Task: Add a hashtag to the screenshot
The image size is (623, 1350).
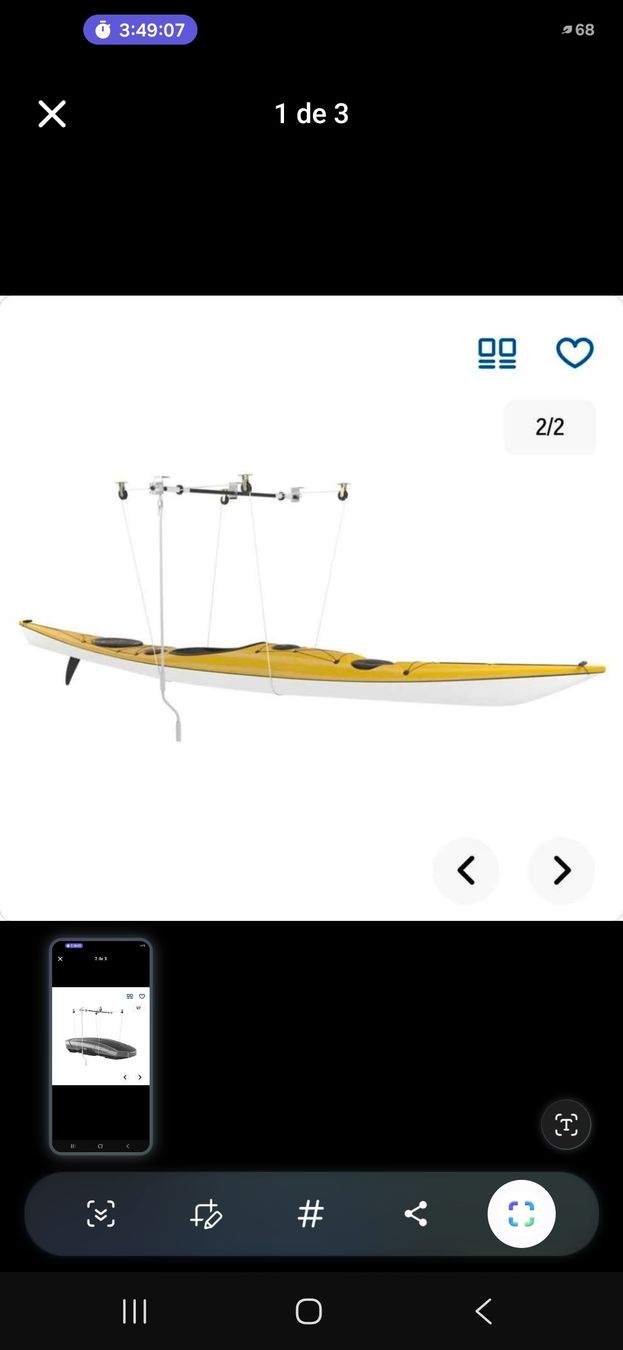Action: pos(311,1214)
